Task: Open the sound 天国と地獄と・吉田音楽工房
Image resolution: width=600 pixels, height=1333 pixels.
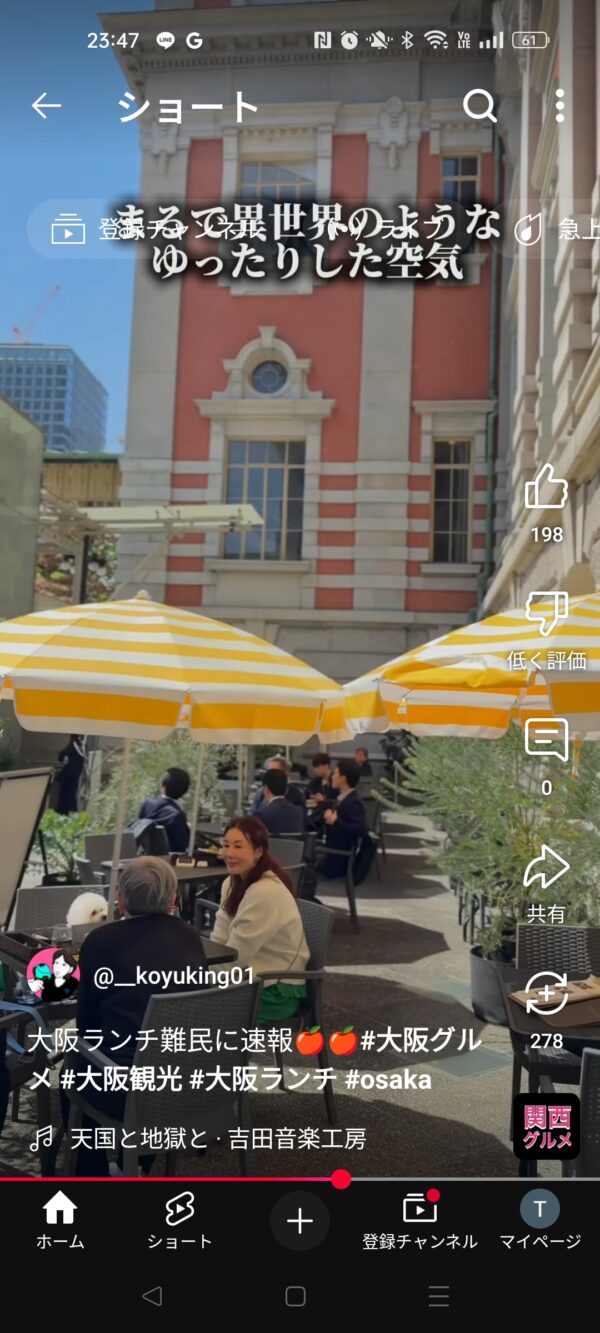Action: [218, 1138]
